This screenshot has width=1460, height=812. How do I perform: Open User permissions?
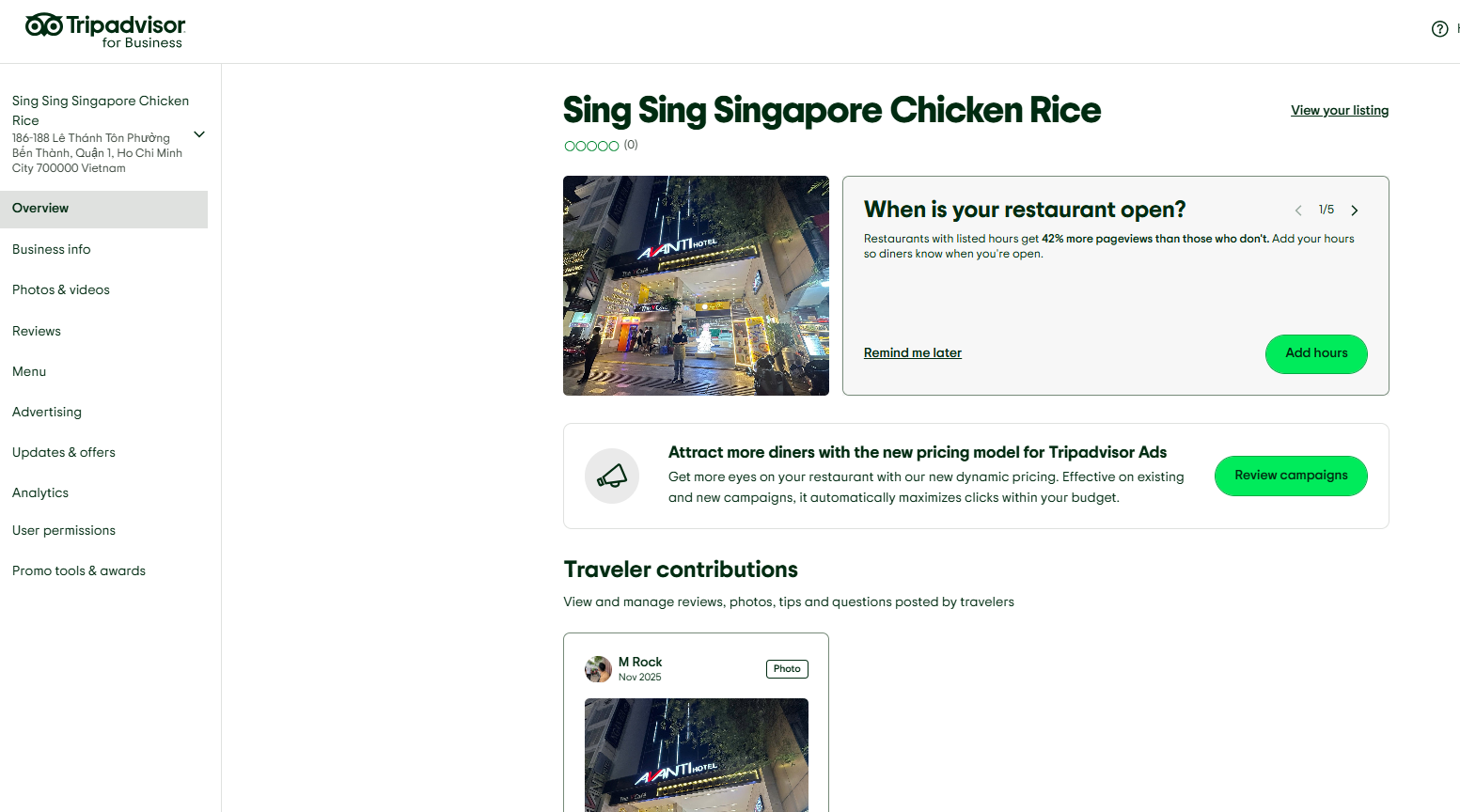[64, 530]
